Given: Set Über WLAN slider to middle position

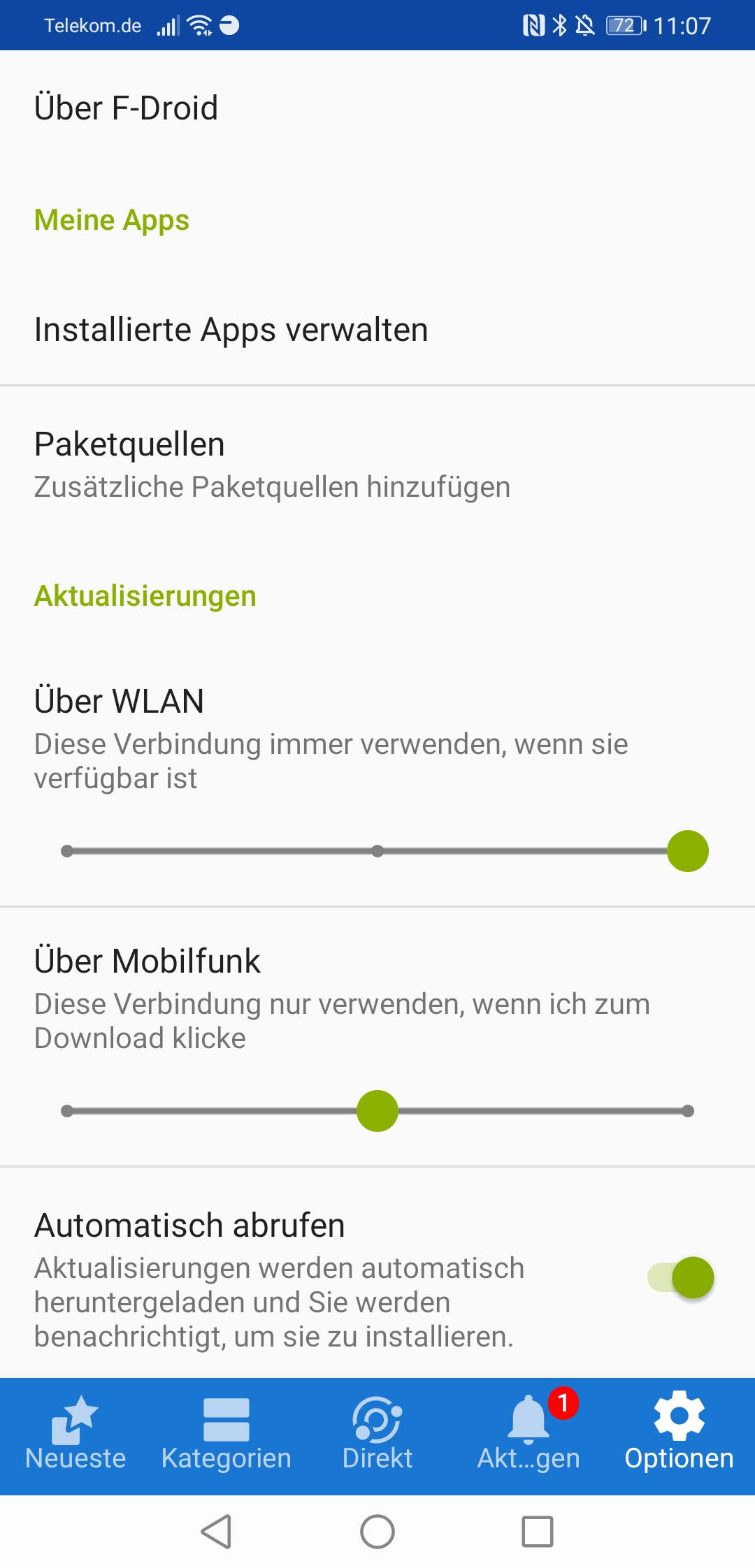Looking at the screenshot, I should (x=377, y=851).
